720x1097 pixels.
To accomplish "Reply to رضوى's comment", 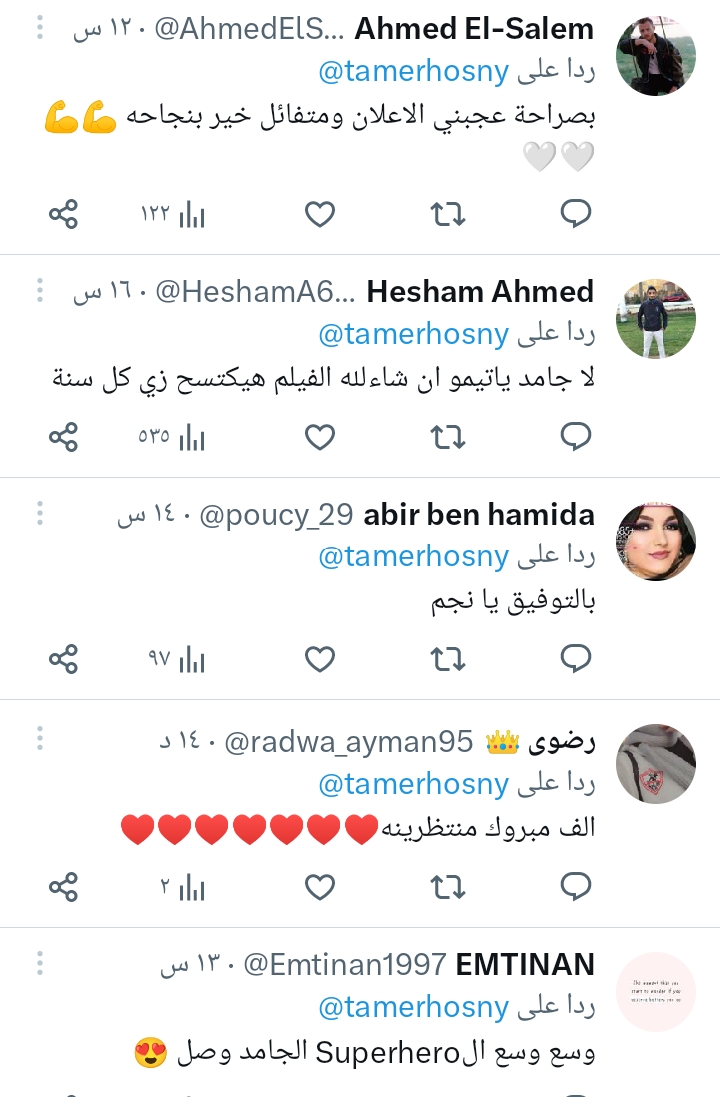I will tap(576, 886).
